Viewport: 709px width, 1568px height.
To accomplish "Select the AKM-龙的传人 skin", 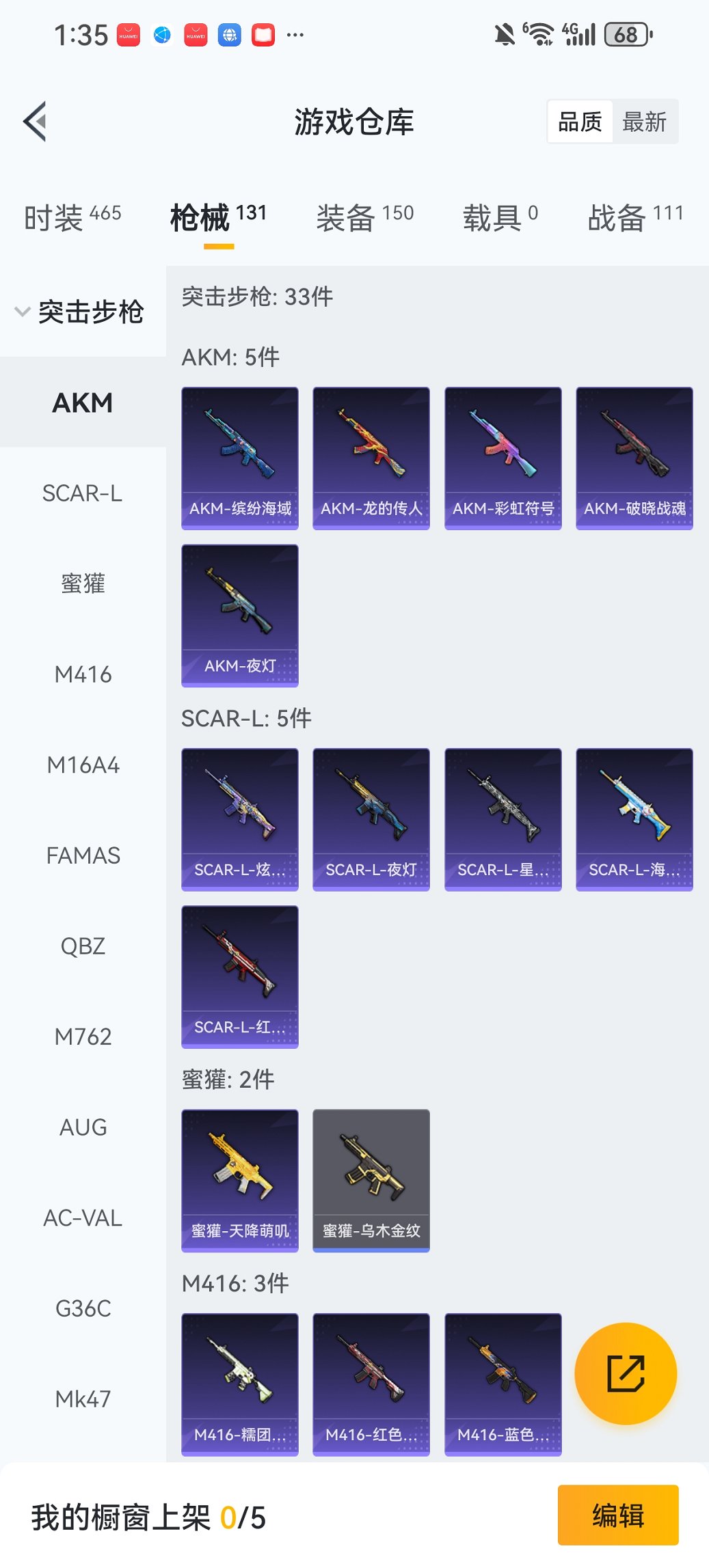I will [371, 458].
